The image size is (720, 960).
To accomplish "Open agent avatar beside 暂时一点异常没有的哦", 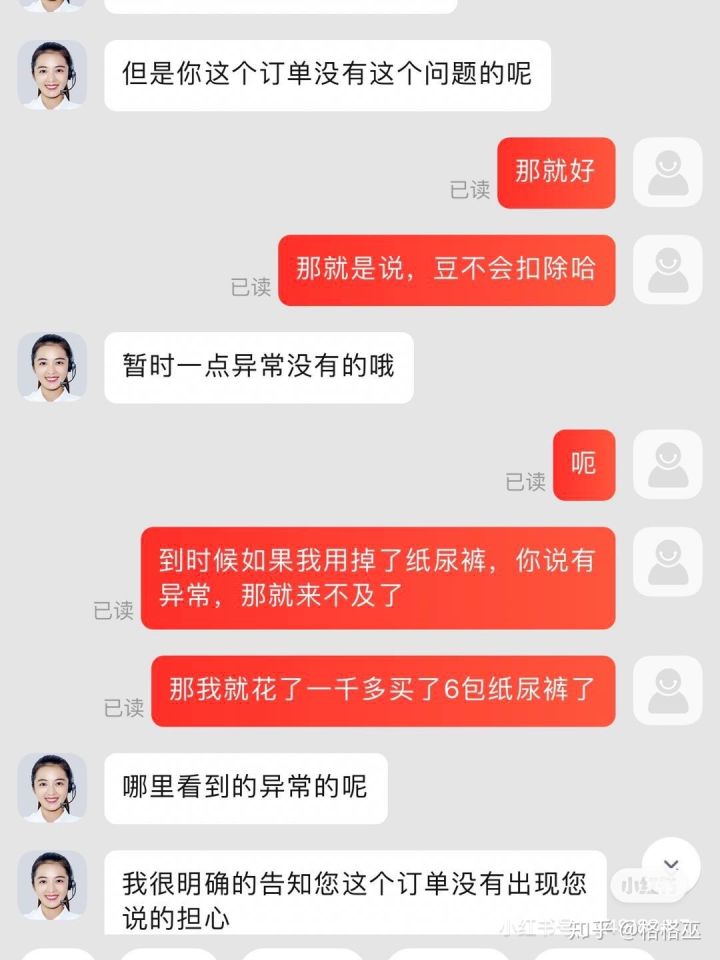I will [x=52, y=367].
